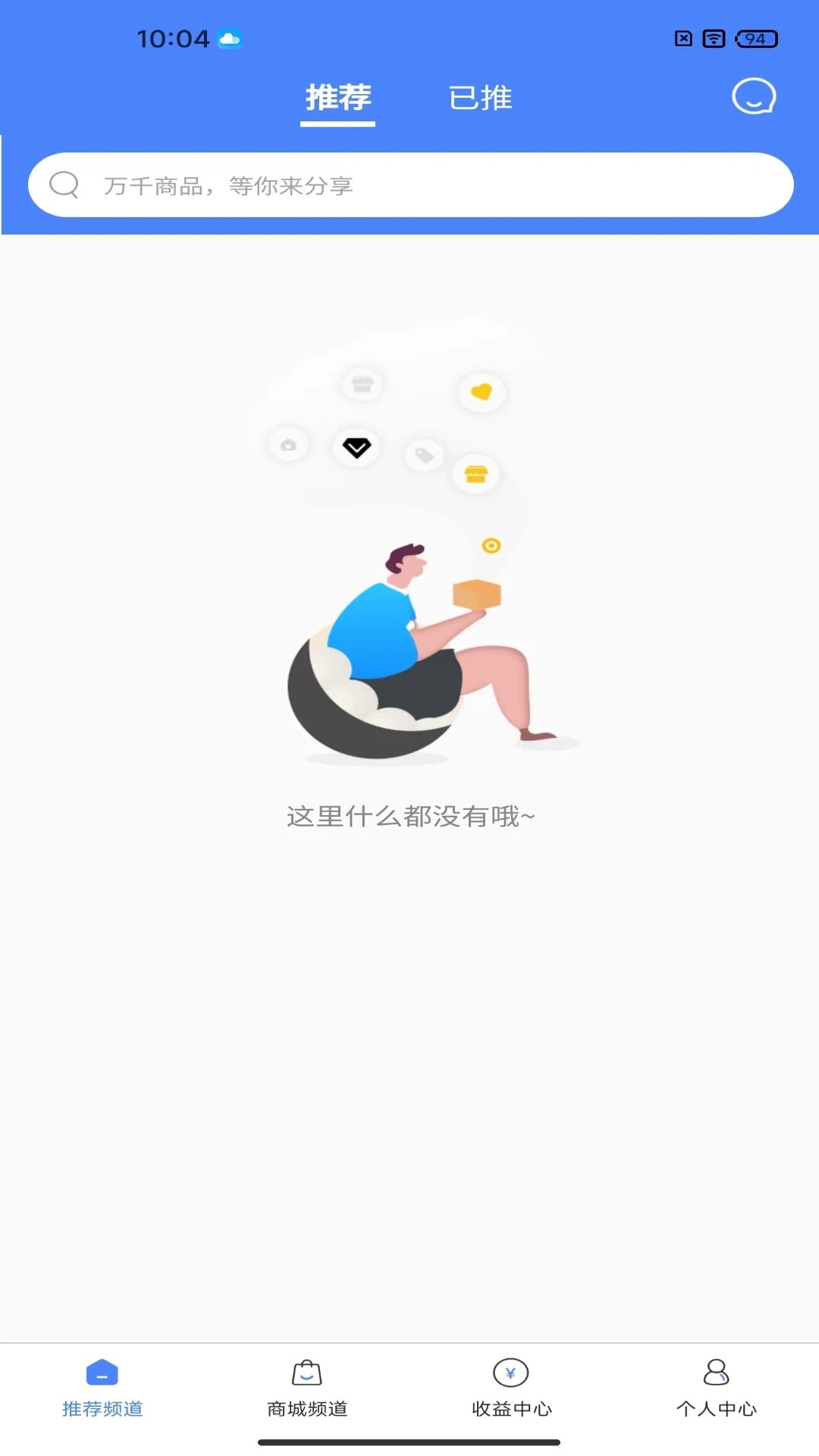Image resolution: width=819 pixels, height=1456 pixels.
Task: Select 推荐频道 bottom tab
Action: [102, 1389]
